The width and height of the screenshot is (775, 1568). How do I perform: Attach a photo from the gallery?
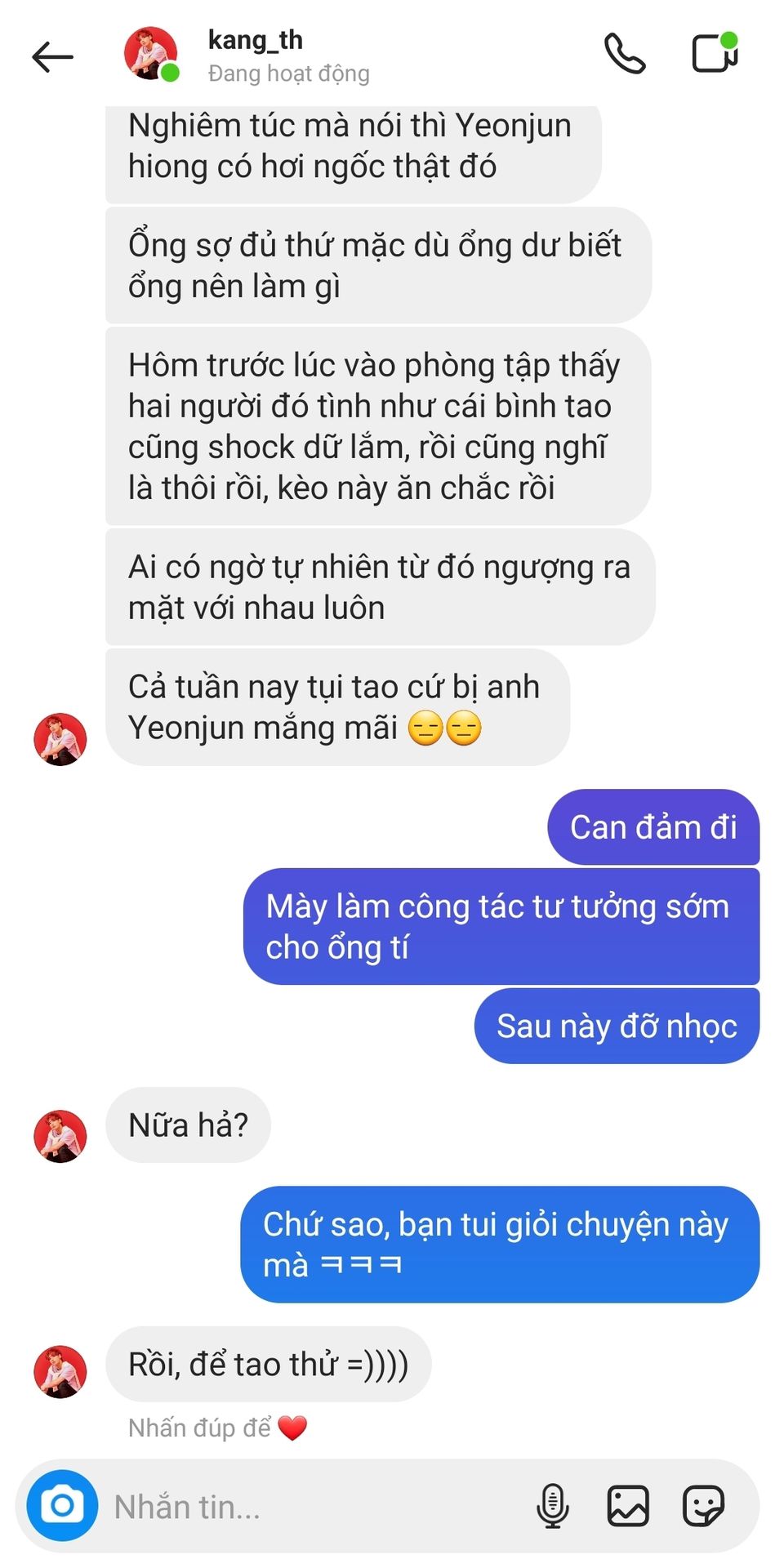pyautogui.click(x=628, y=1505)
